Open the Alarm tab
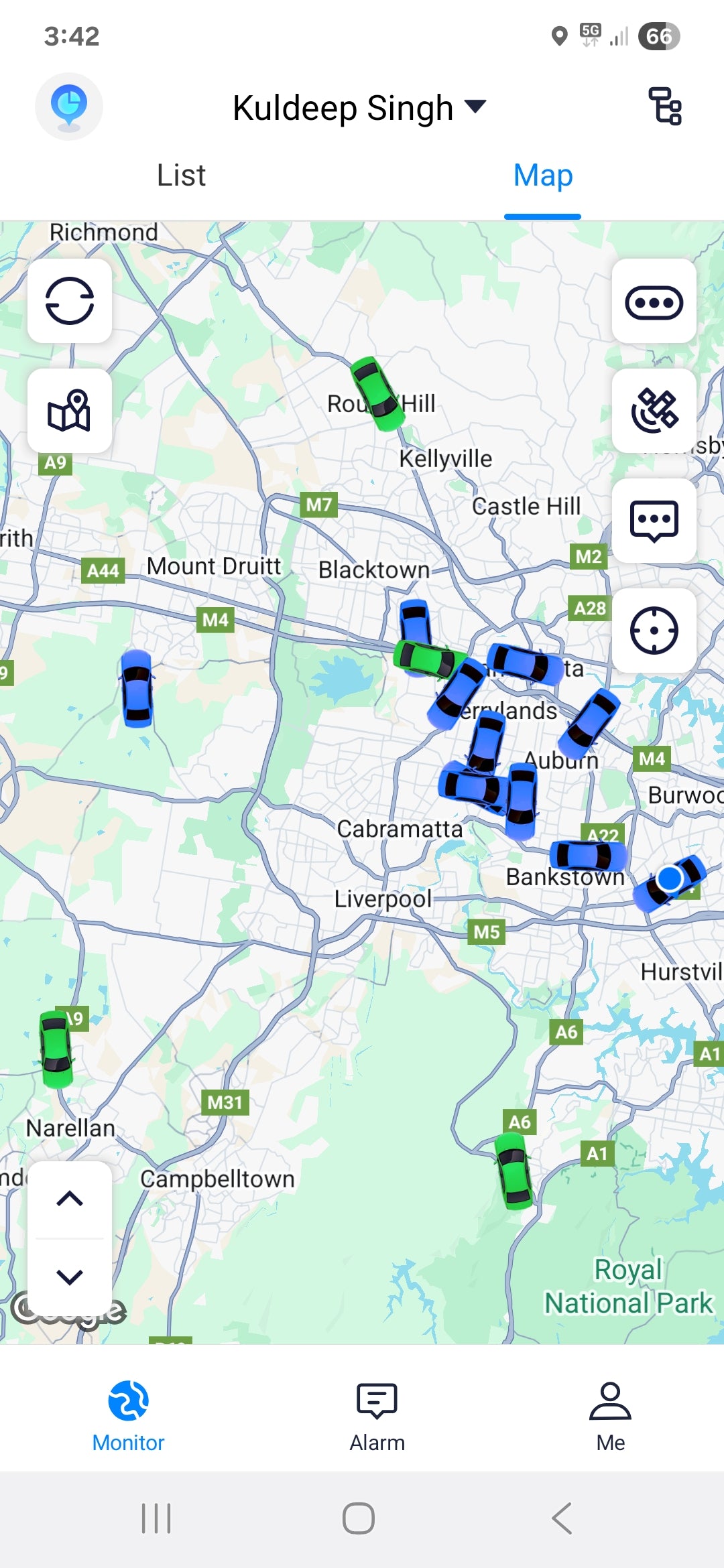This screenshot has height=1568, width=724. (377, 1417)
